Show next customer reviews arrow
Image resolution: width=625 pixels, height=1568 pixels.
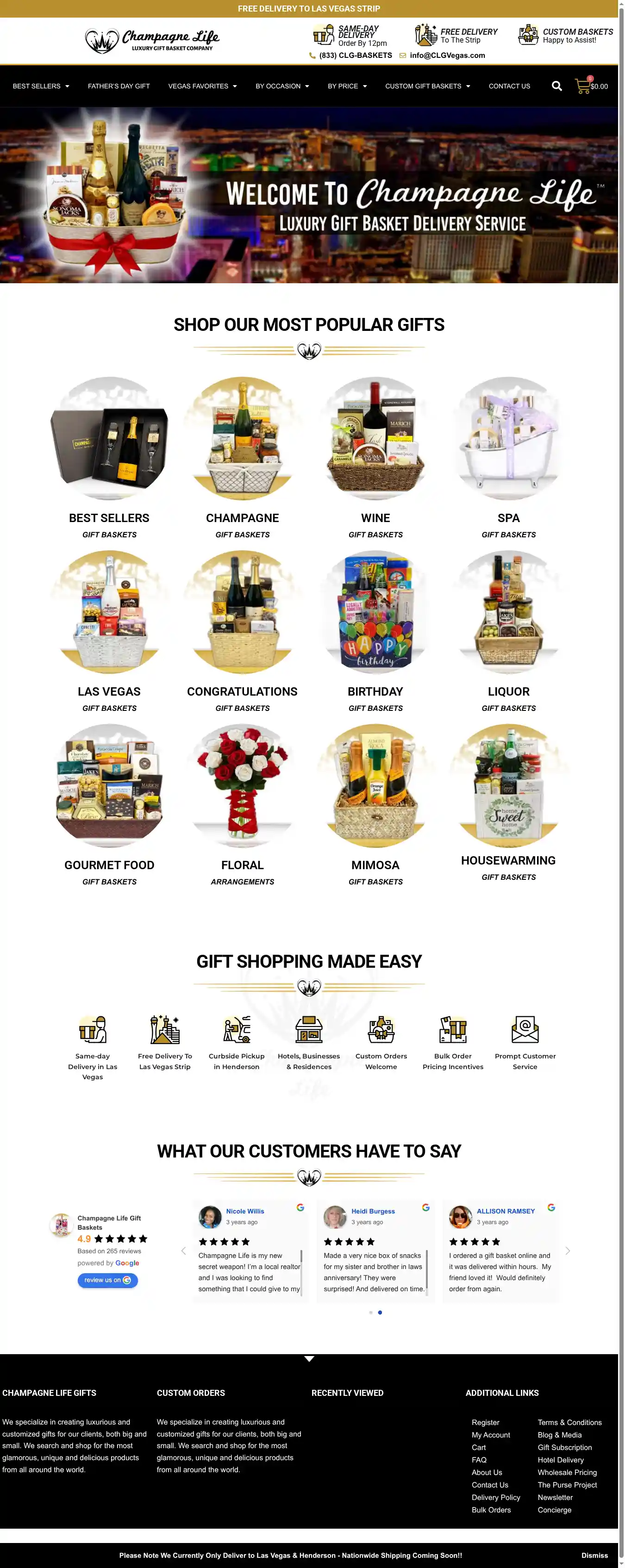[x=567, y=1251]
